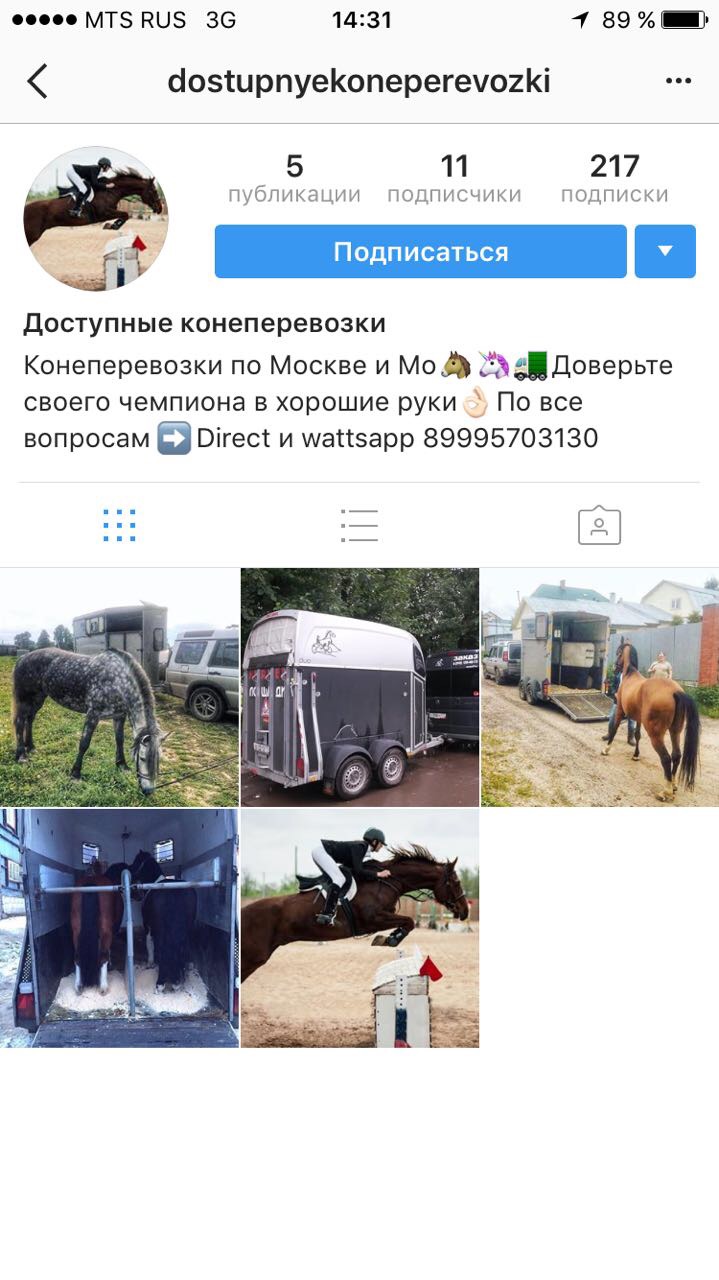Open post of bay horse loading into trailer
This screenshot has height=1280, width=719.
600,687
